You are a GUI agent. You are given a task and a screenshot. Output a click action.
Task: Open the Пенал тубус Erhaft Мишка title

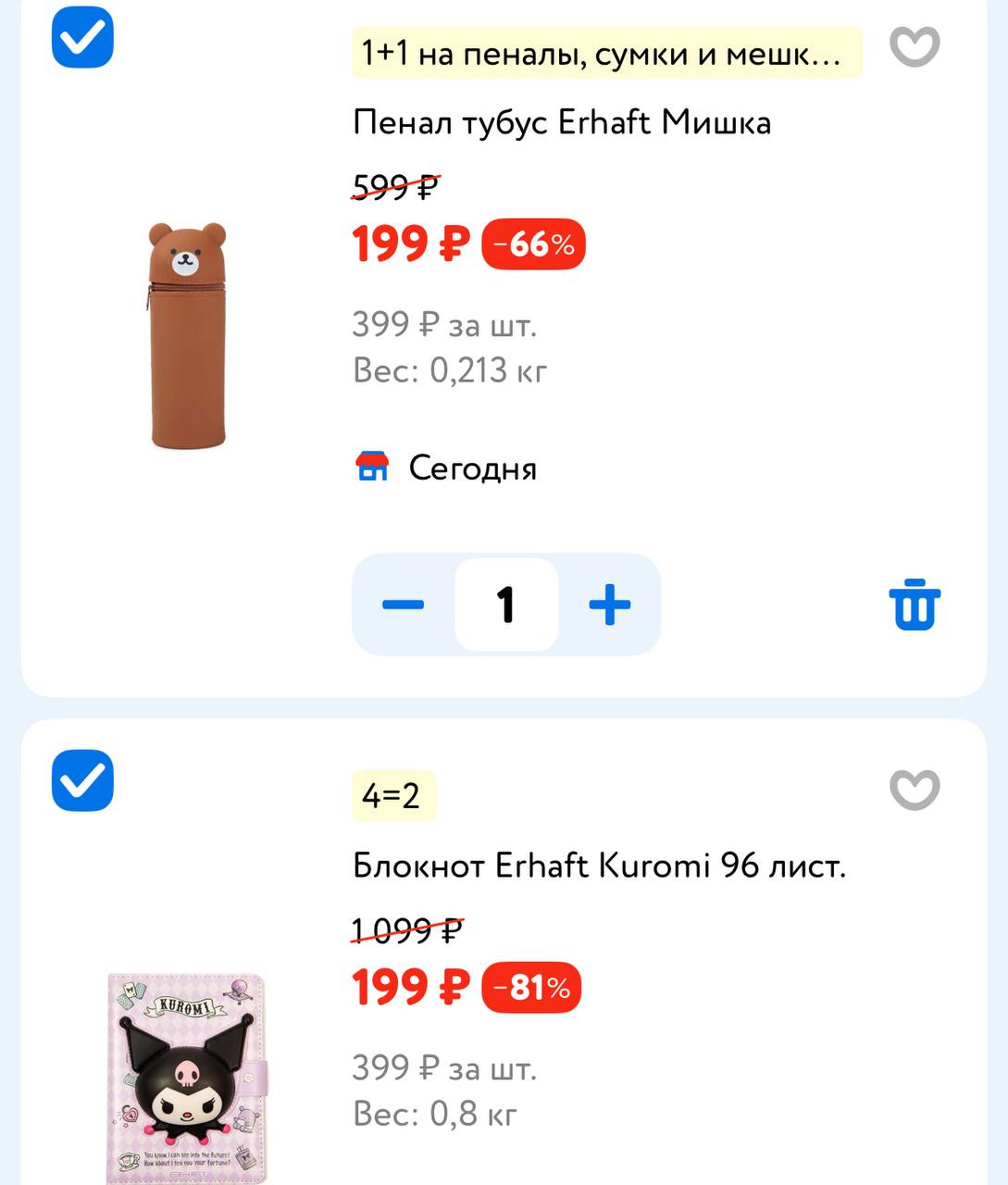[562, 122]
